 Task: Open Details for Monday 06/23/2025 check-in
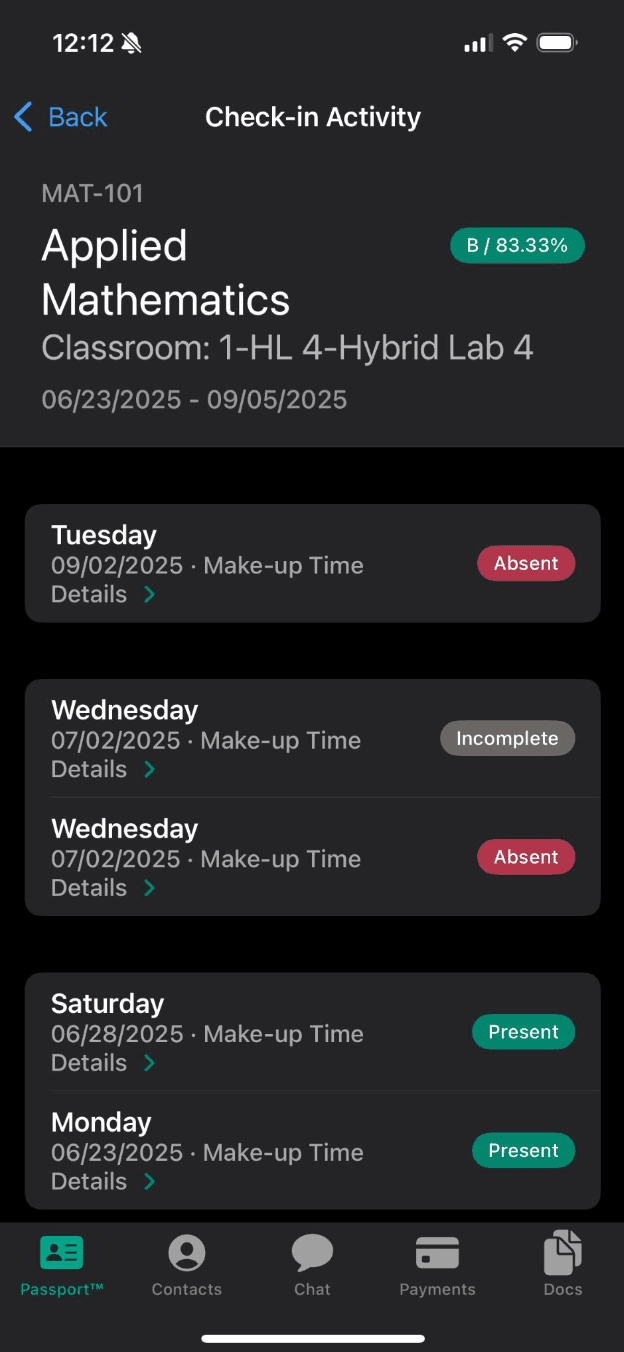(x=103, y=1181)
